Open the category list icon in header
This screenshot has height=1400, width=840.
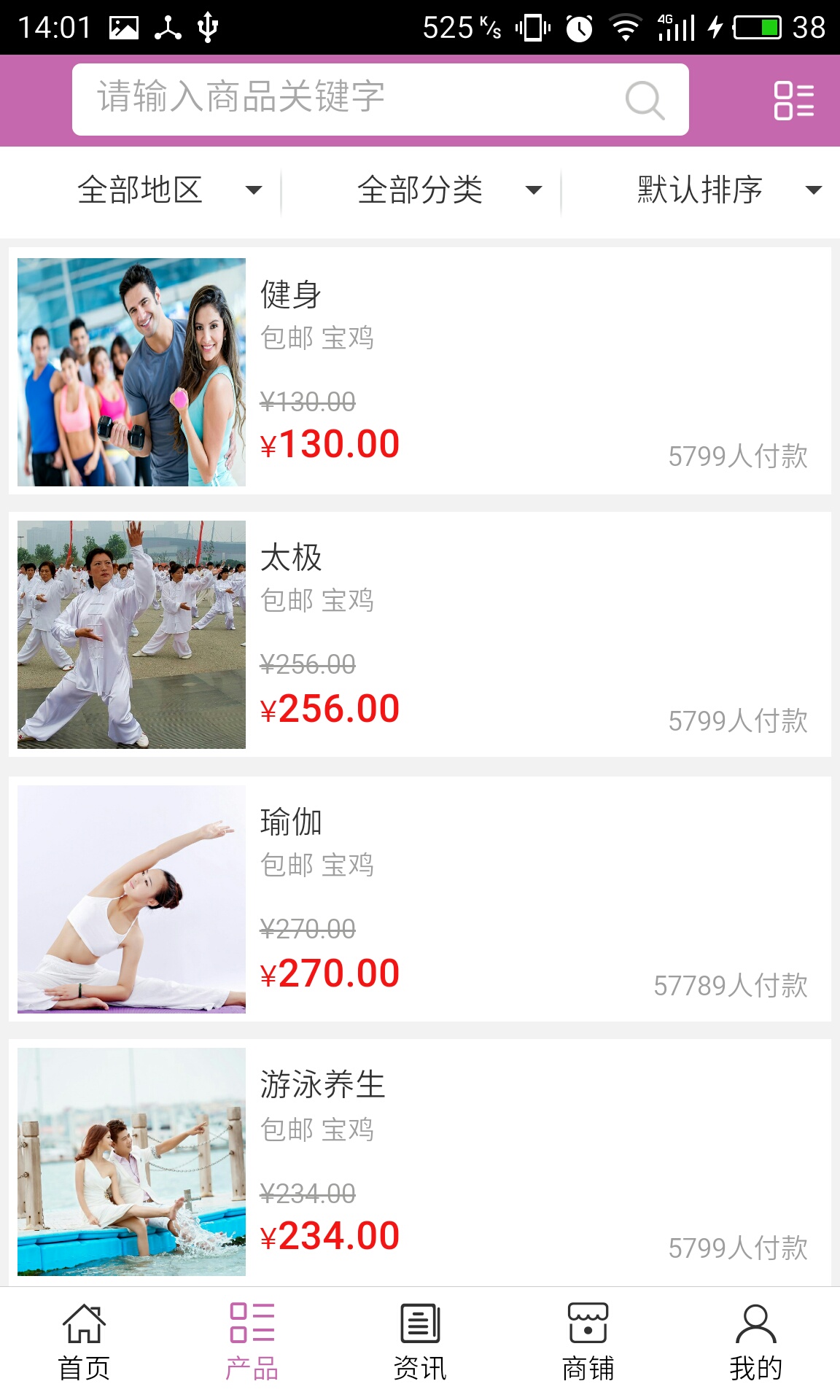coord(793,100)
